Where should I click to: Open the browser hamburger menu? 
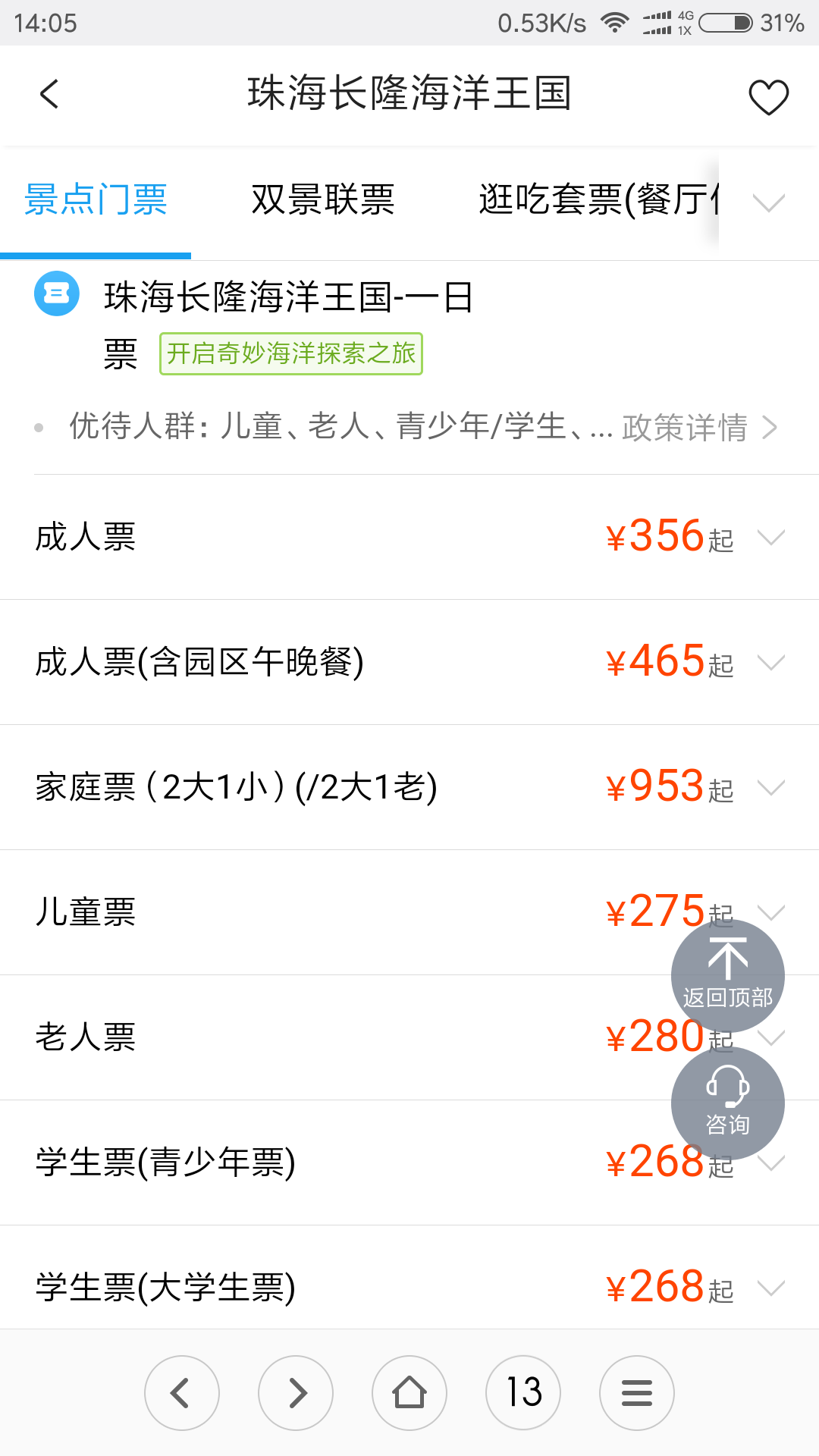point(637,1393)
